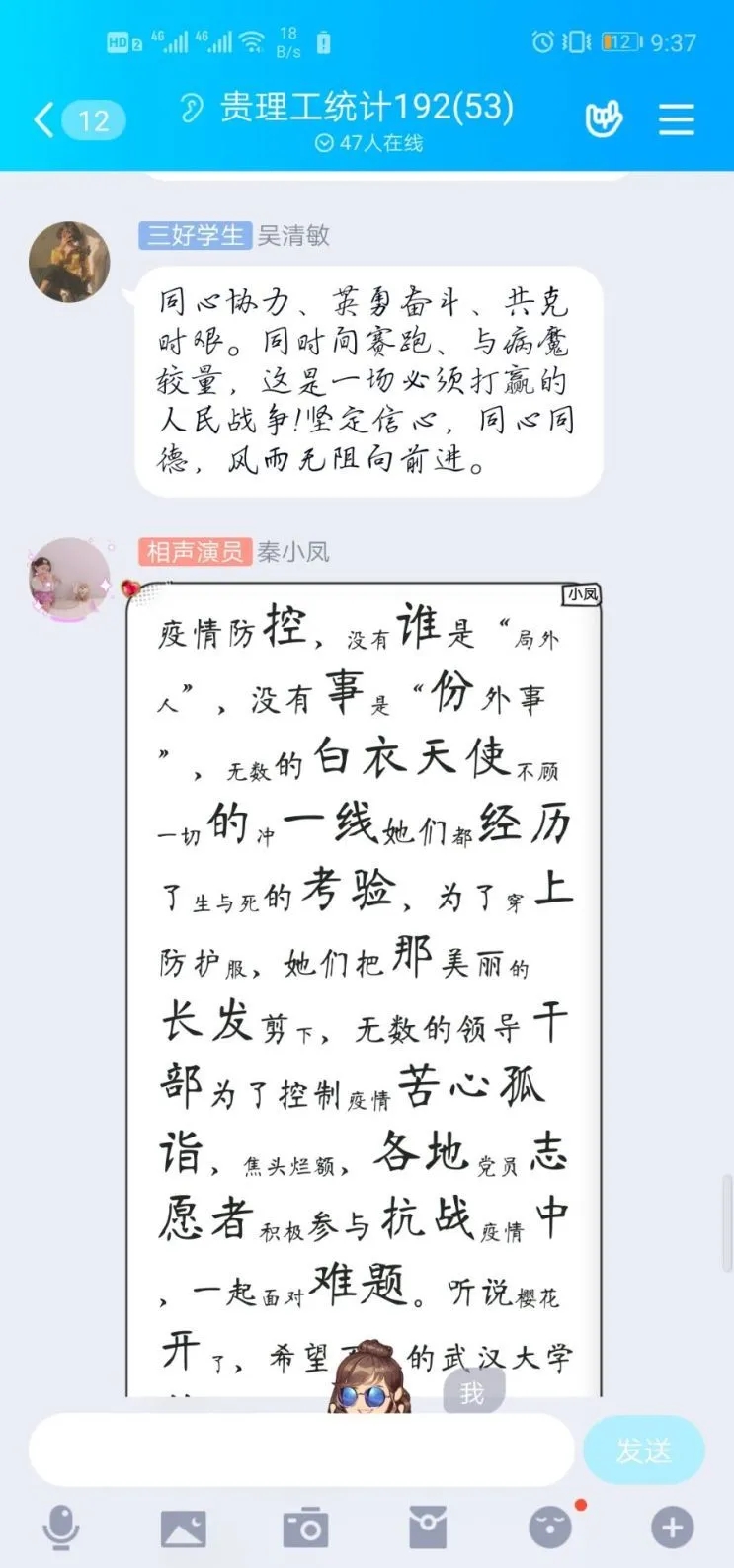Screen dimensions: 734x1568
Task: Tap 吴清敏's message bubble
Action: (x=367, y=381)
